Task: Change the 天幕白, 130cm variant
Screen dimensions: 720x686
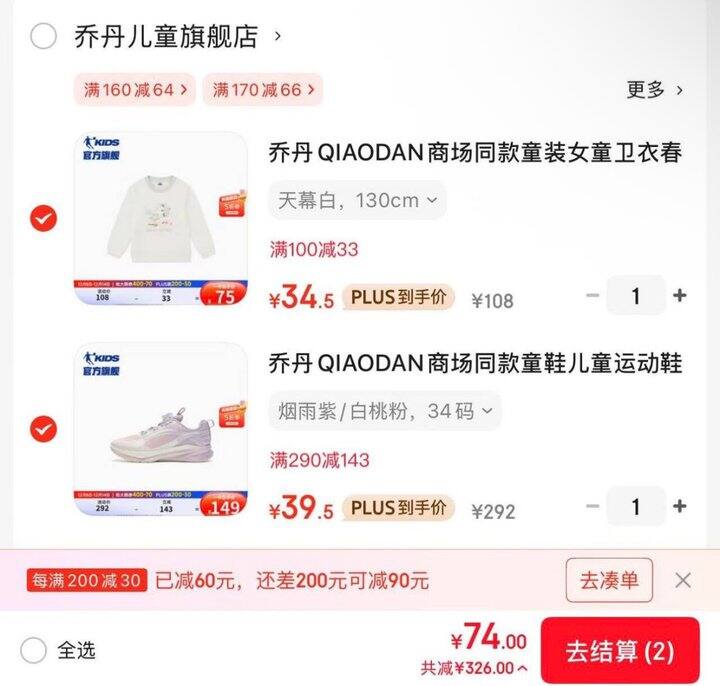Action: (357, 200)
